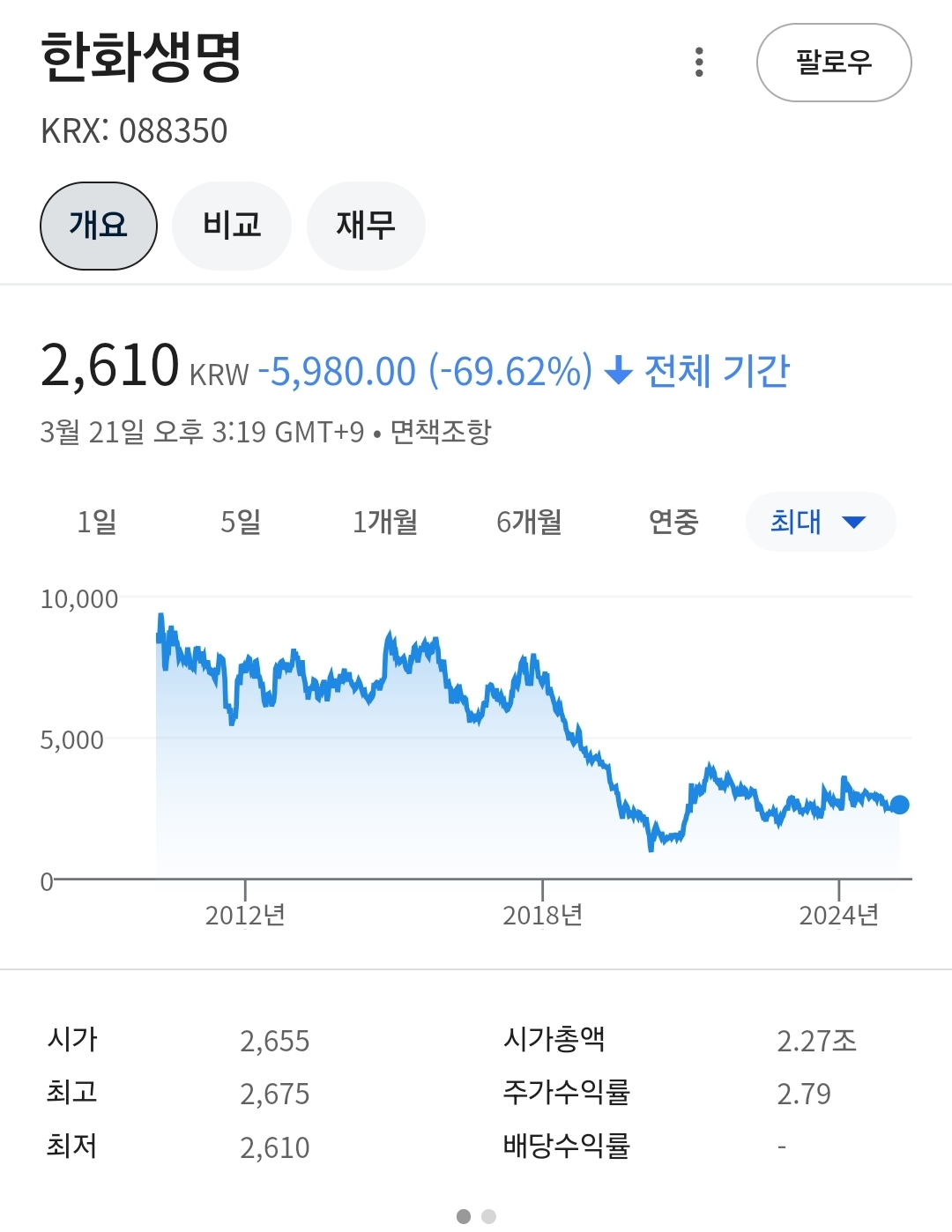Select the 연중 year-to-date range
Image resolution: width=952 pixels, height=1232 pixels.
point(673,522)
